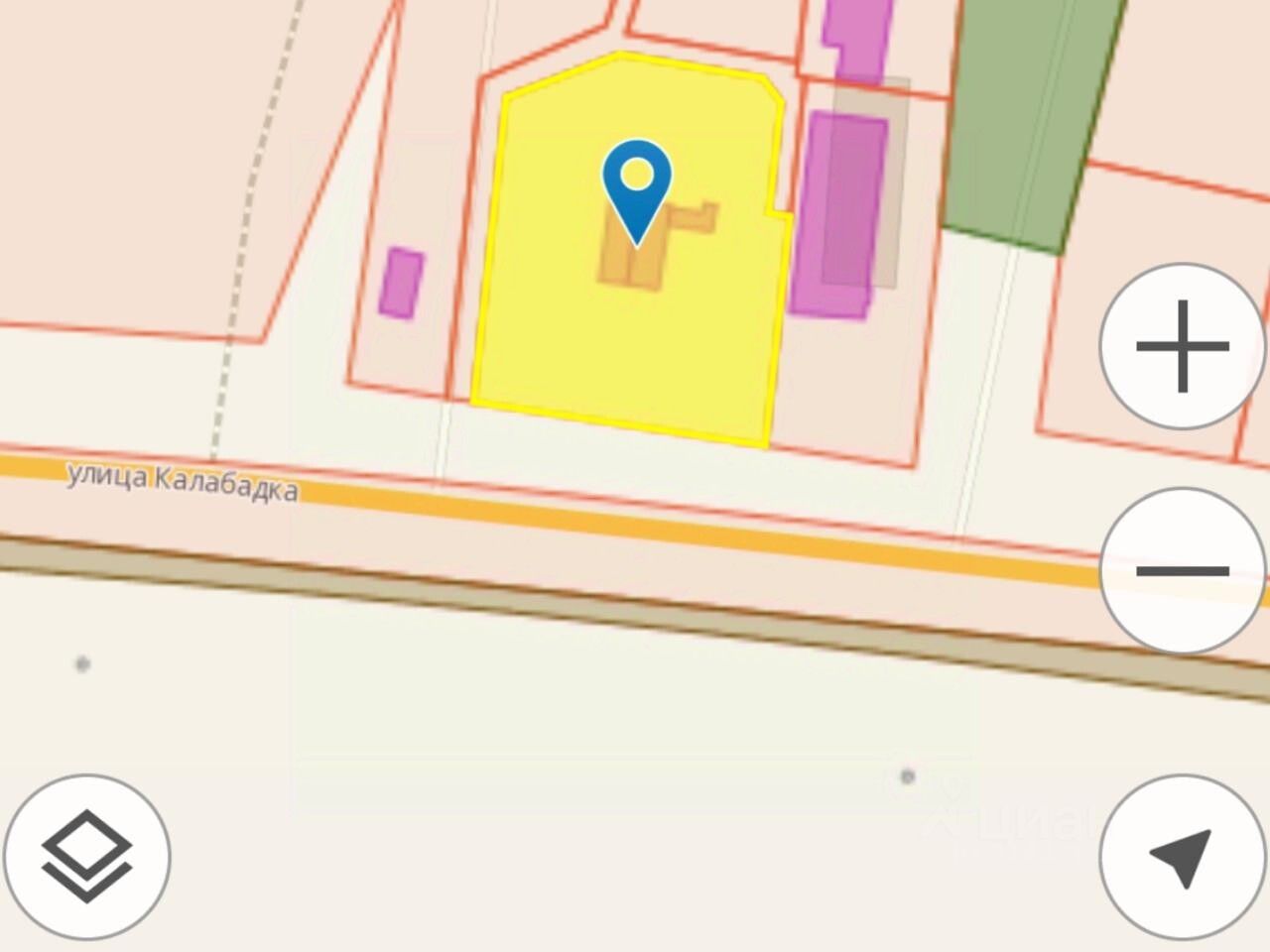This screenshot has width=1270, height=952.
Task: Zoom in on the map
Action: click(x=1182, y=346)
